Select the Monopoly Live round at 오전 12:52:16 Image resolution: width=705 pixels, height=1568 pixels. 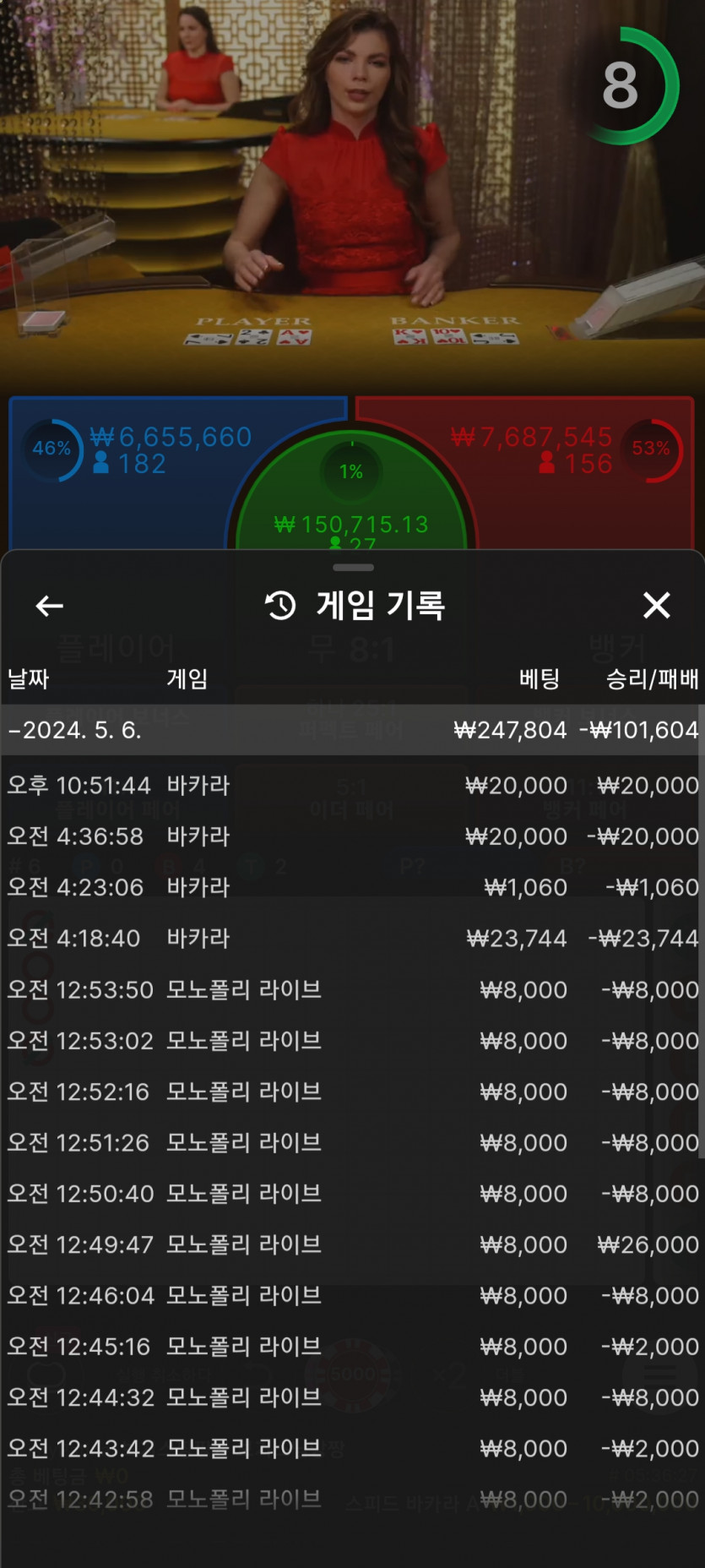[352, 1092]
